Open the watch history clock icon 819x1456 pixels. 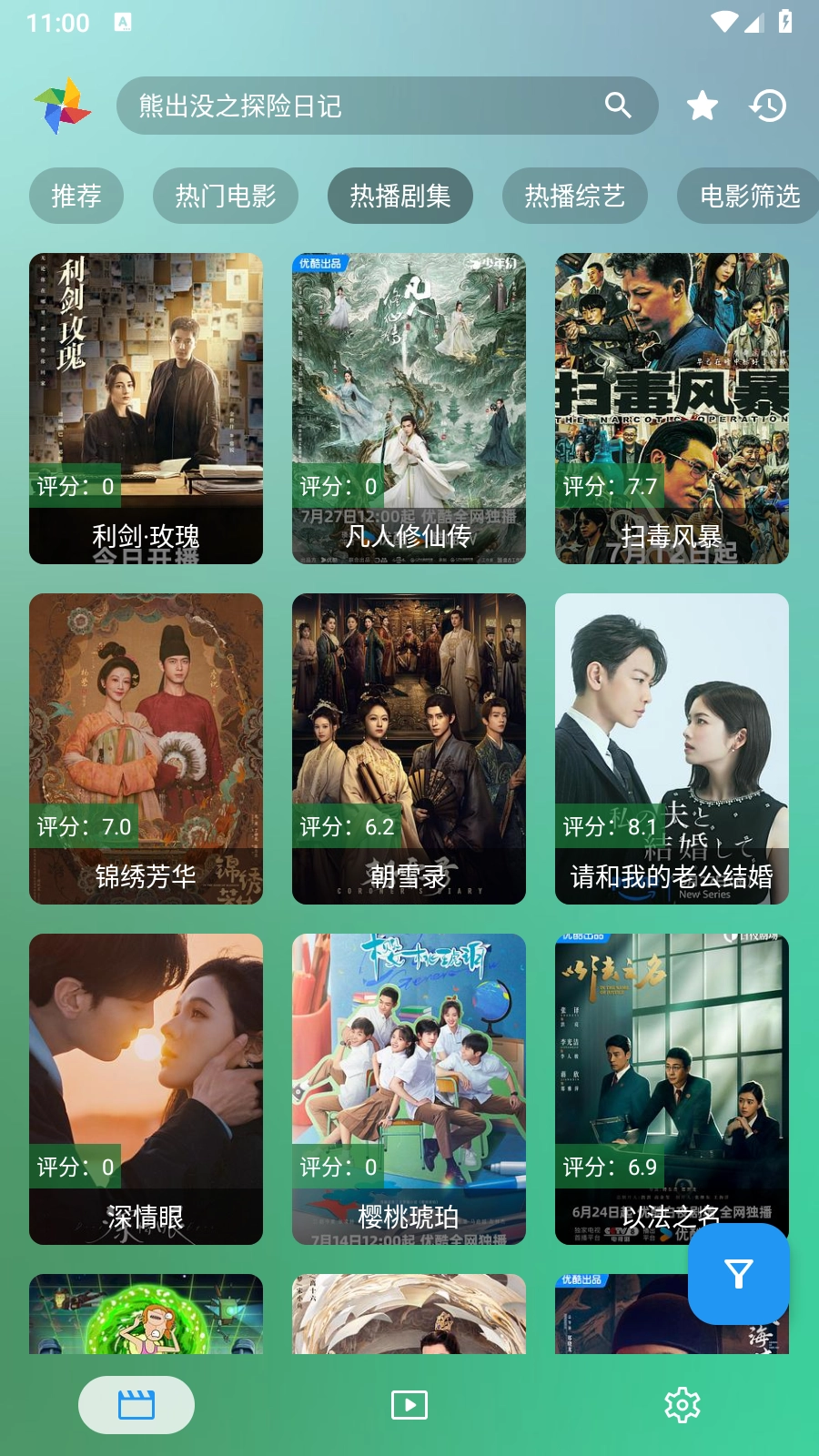click(768, 106)
